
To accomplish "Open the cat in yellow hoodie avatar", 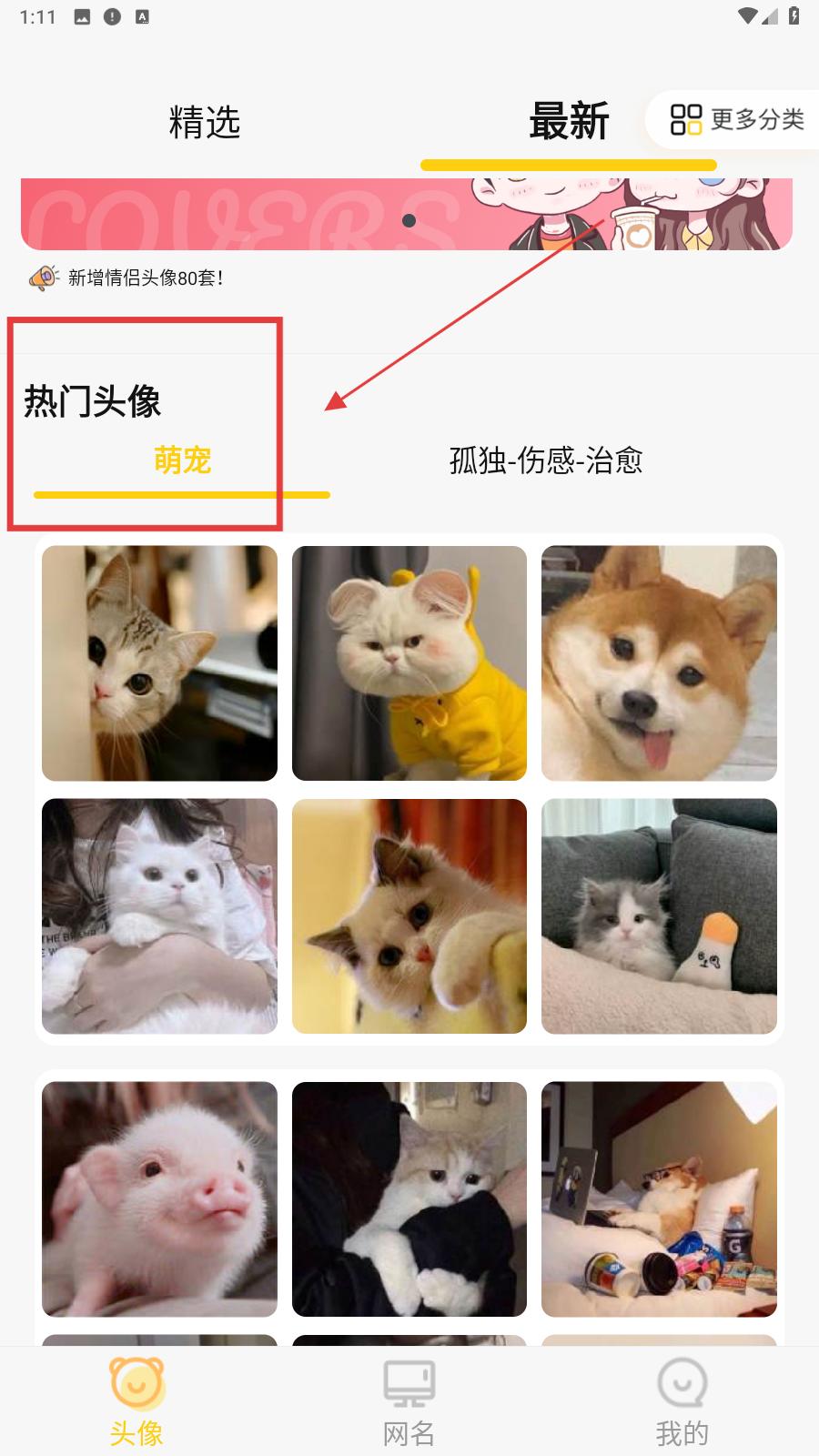I will [409, 663].
